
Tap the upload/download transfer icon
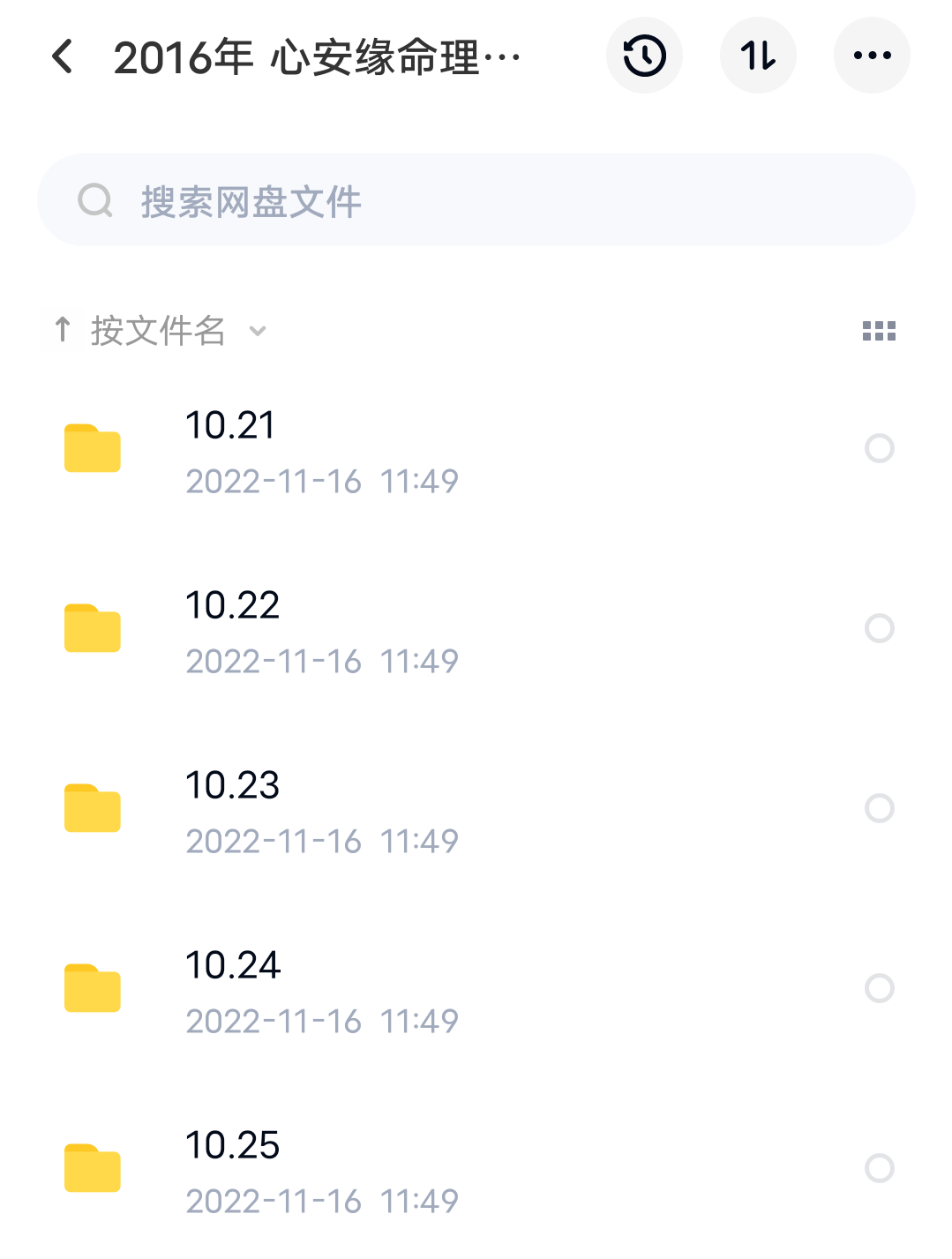click(758, 55)
